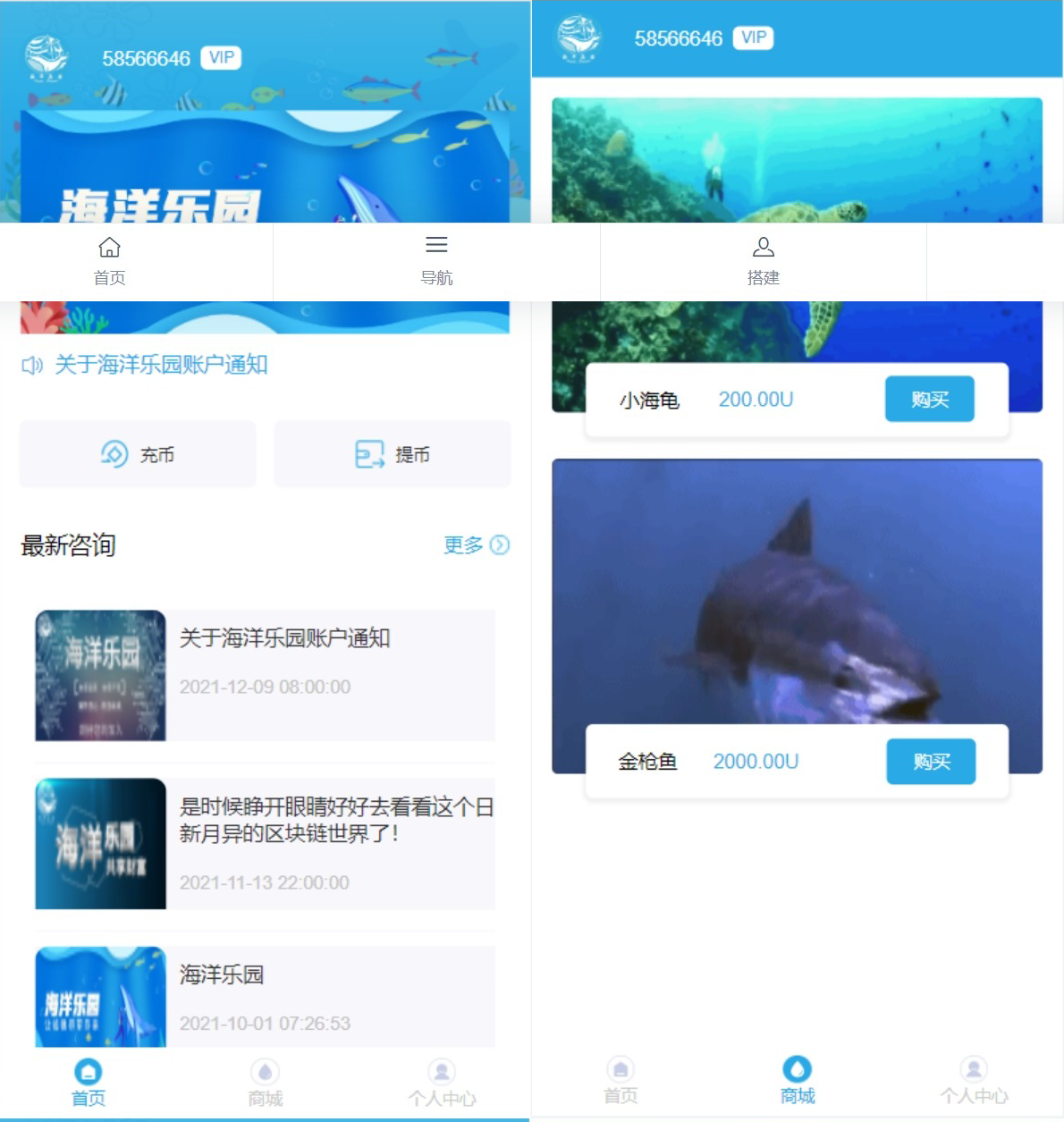
Task: Open the 导航 menu
Action: tap(436, 260)
